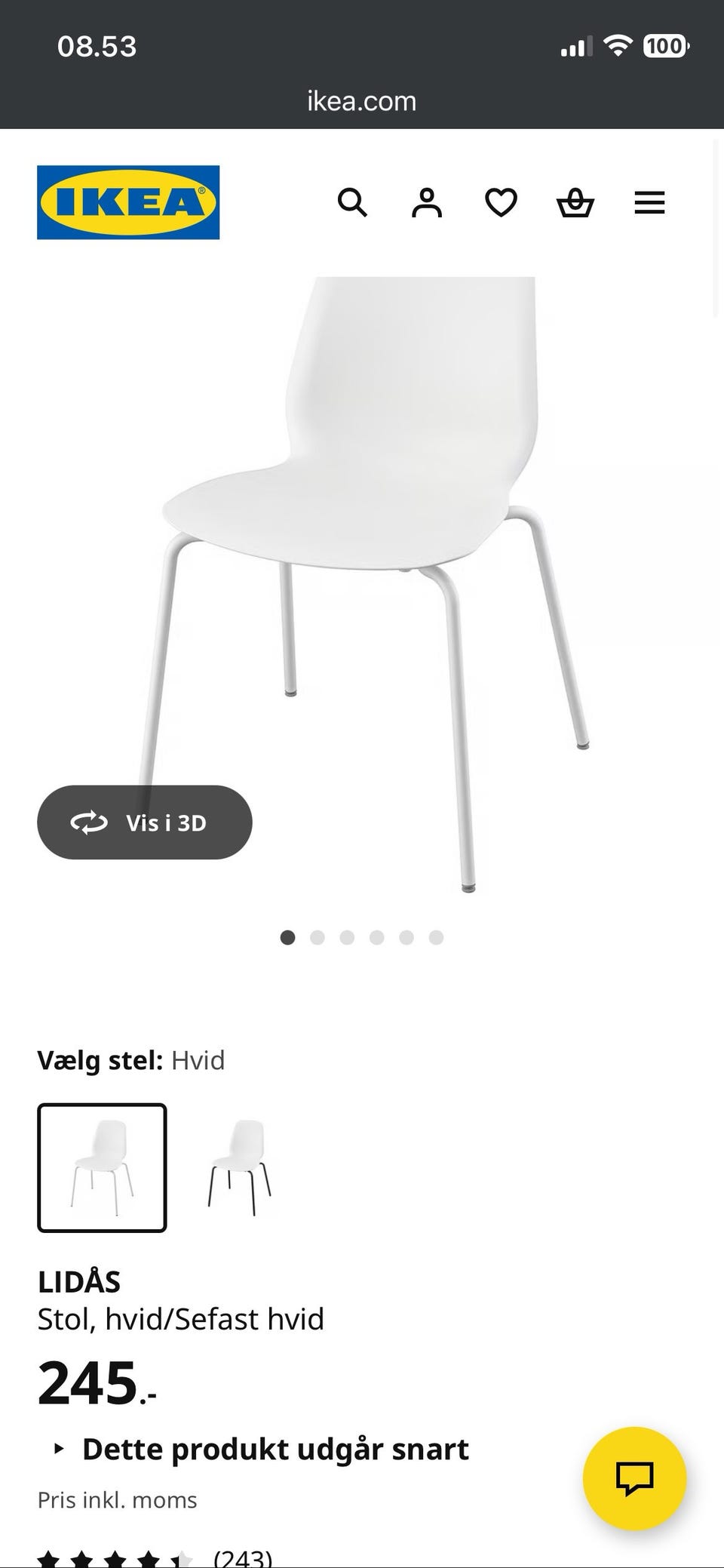This screenshot has width=724, height=1568.
Task: Open the Vælg stel selection row
Action: [132, 1059]
